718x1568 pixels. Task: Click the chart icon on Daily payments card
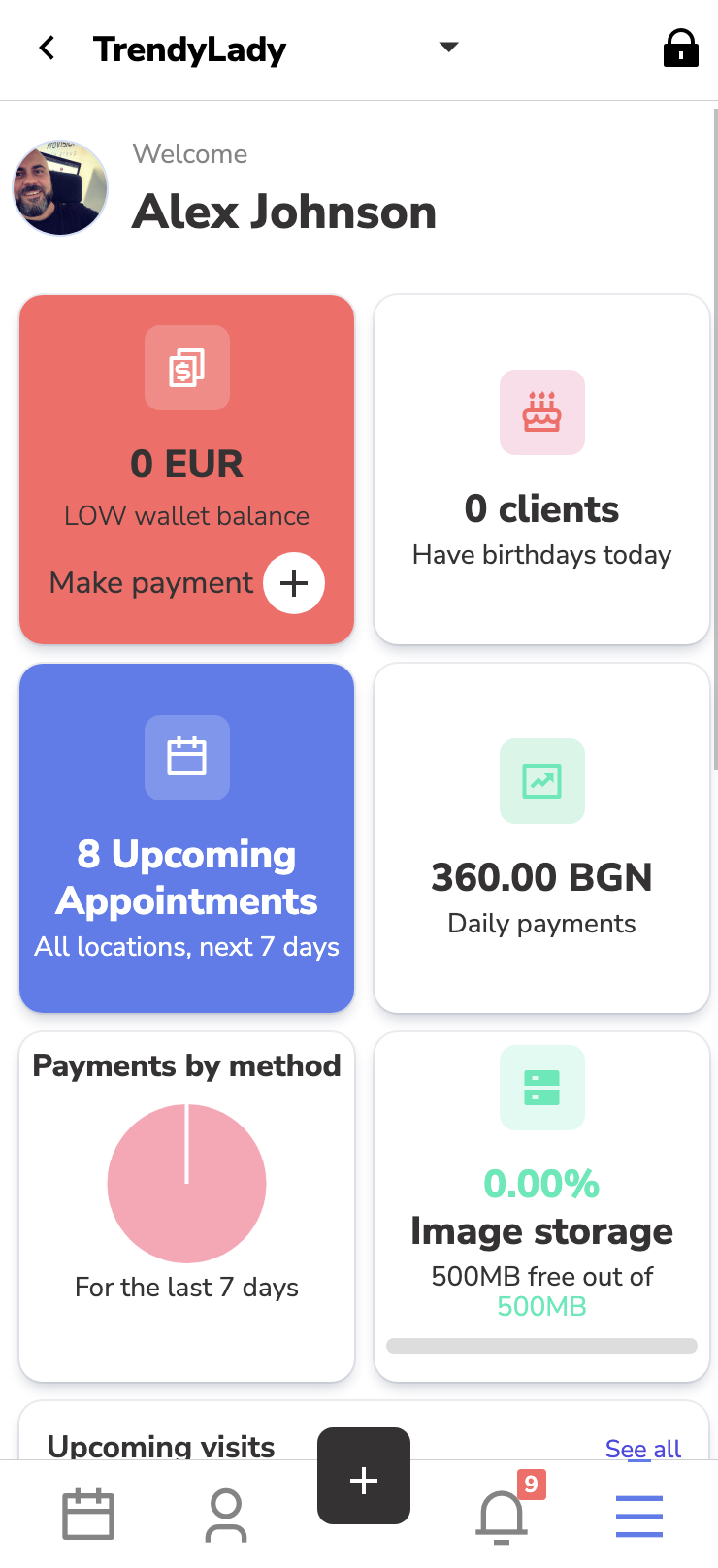pyautogui.click(x=541, y=781)
